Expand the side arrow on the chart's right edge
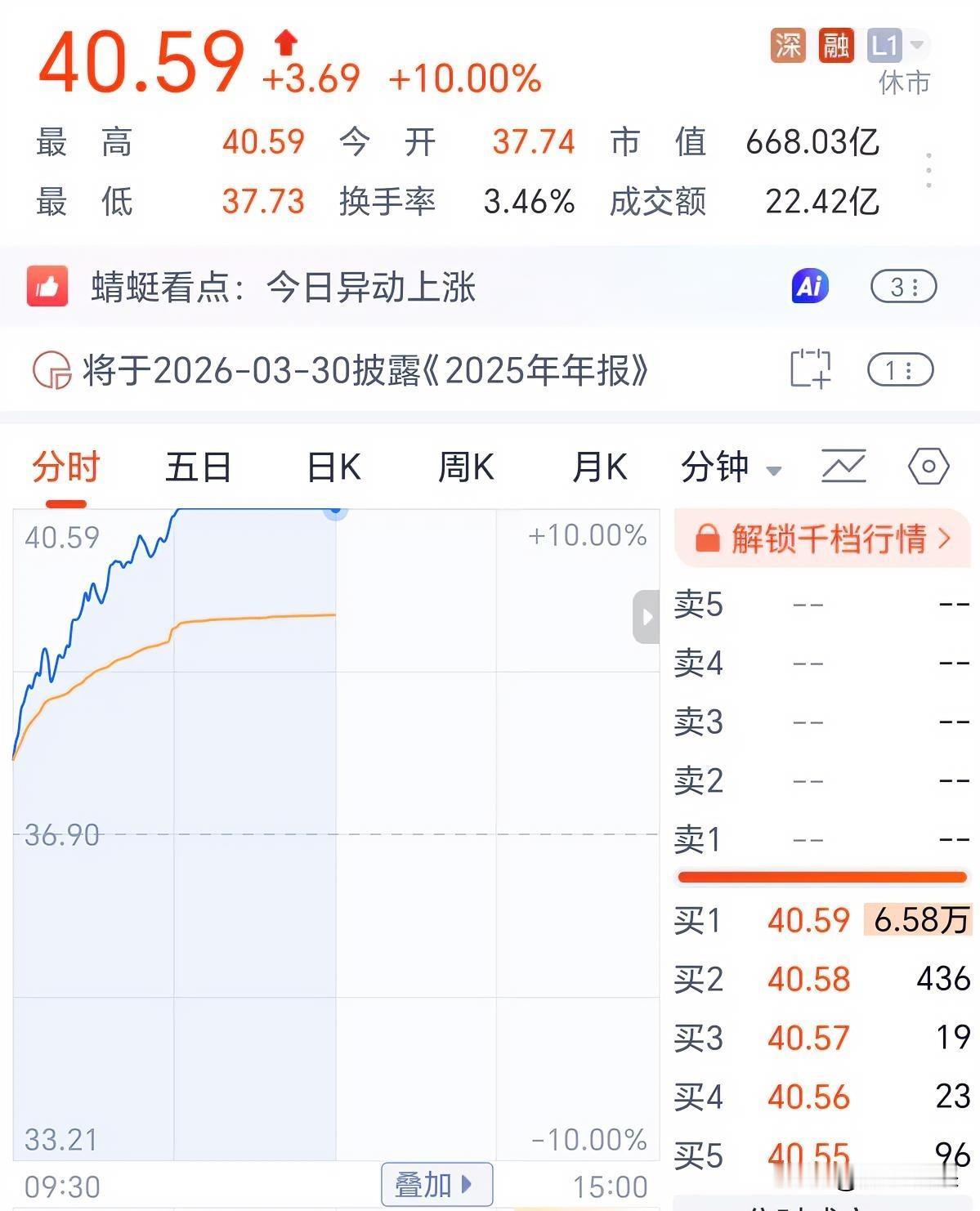 [x=645, y=615]
